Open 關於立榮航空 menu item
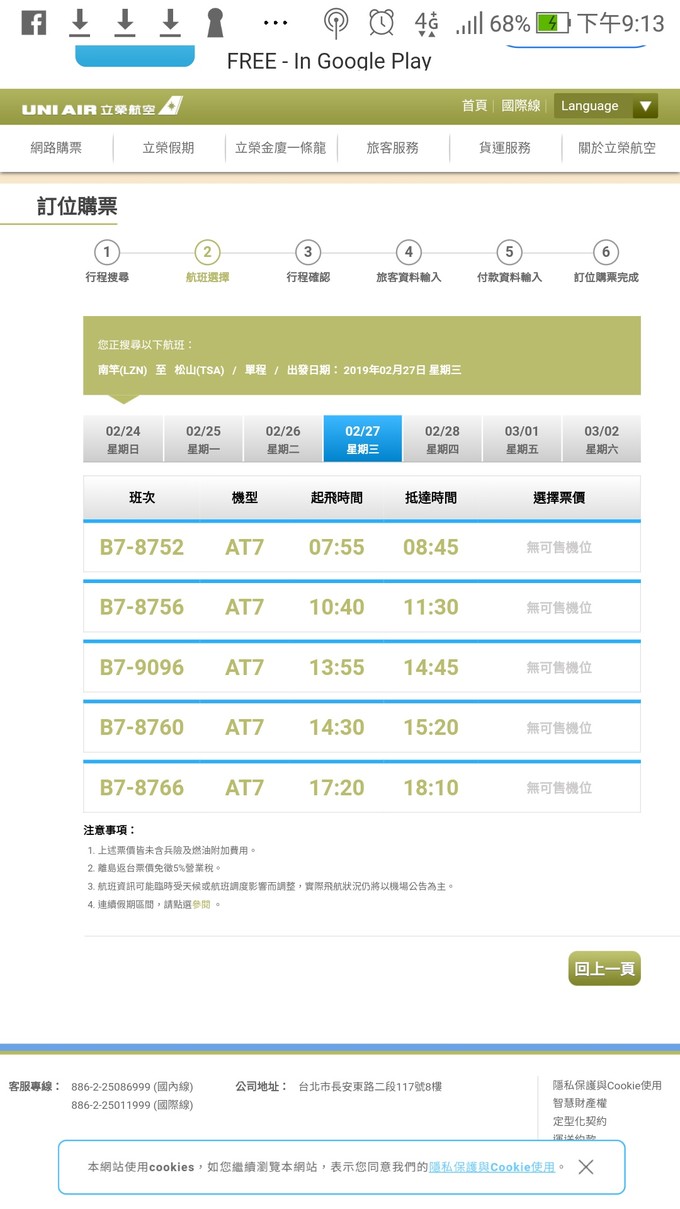Screen dimensions: 680x1209 click(617, 148)
